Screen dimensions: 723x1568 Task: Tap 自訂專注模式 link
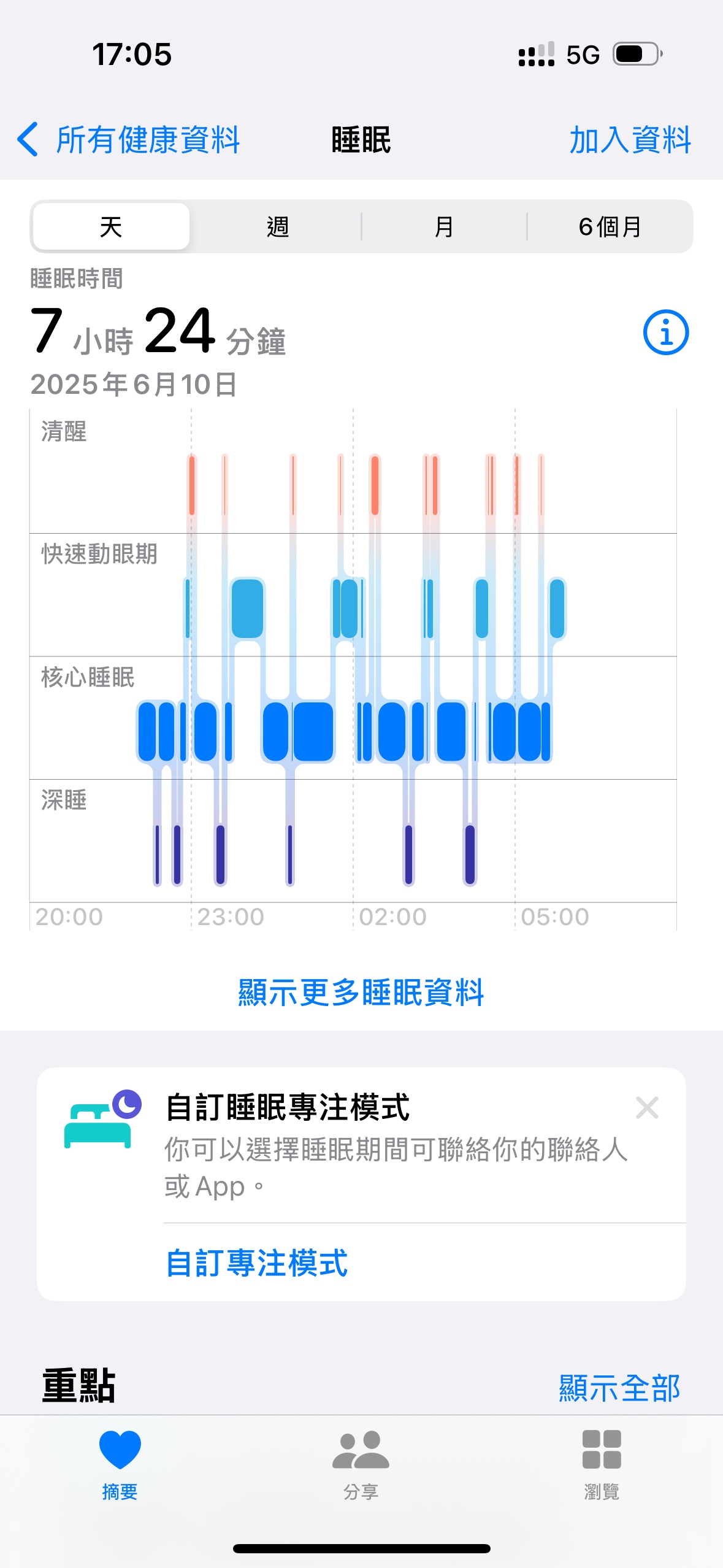[257, 1263]
